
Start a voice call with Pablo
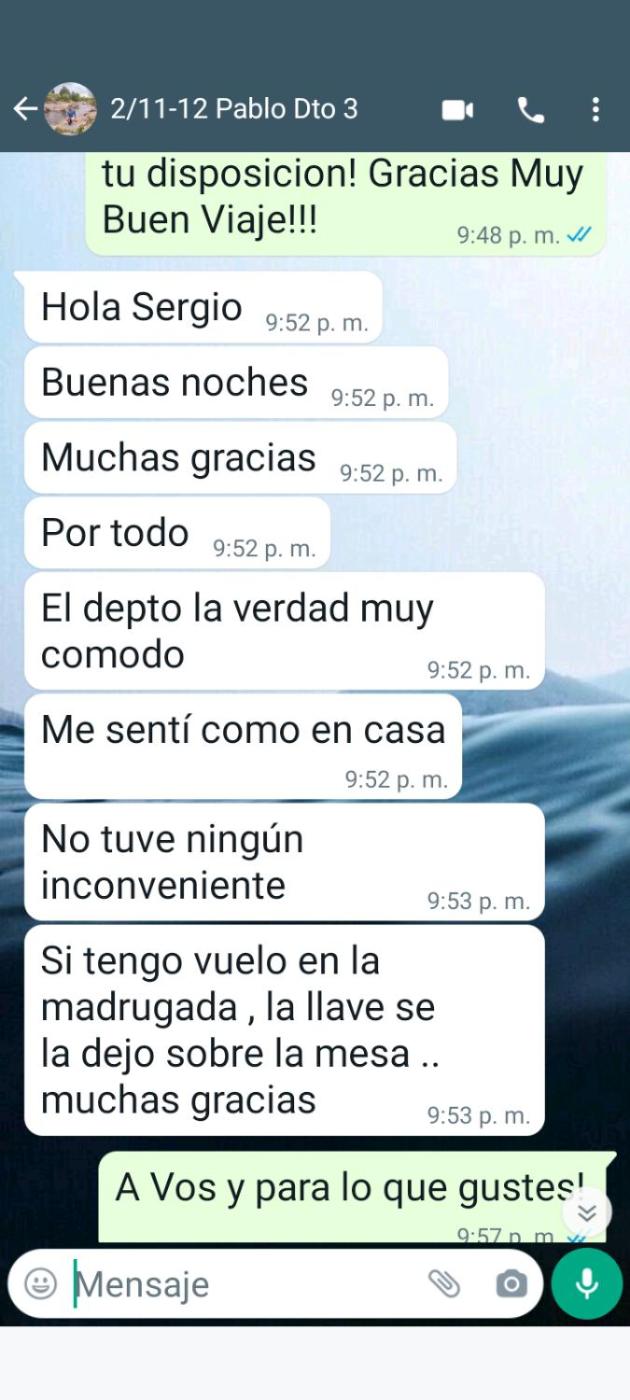(x=531, y=110)
